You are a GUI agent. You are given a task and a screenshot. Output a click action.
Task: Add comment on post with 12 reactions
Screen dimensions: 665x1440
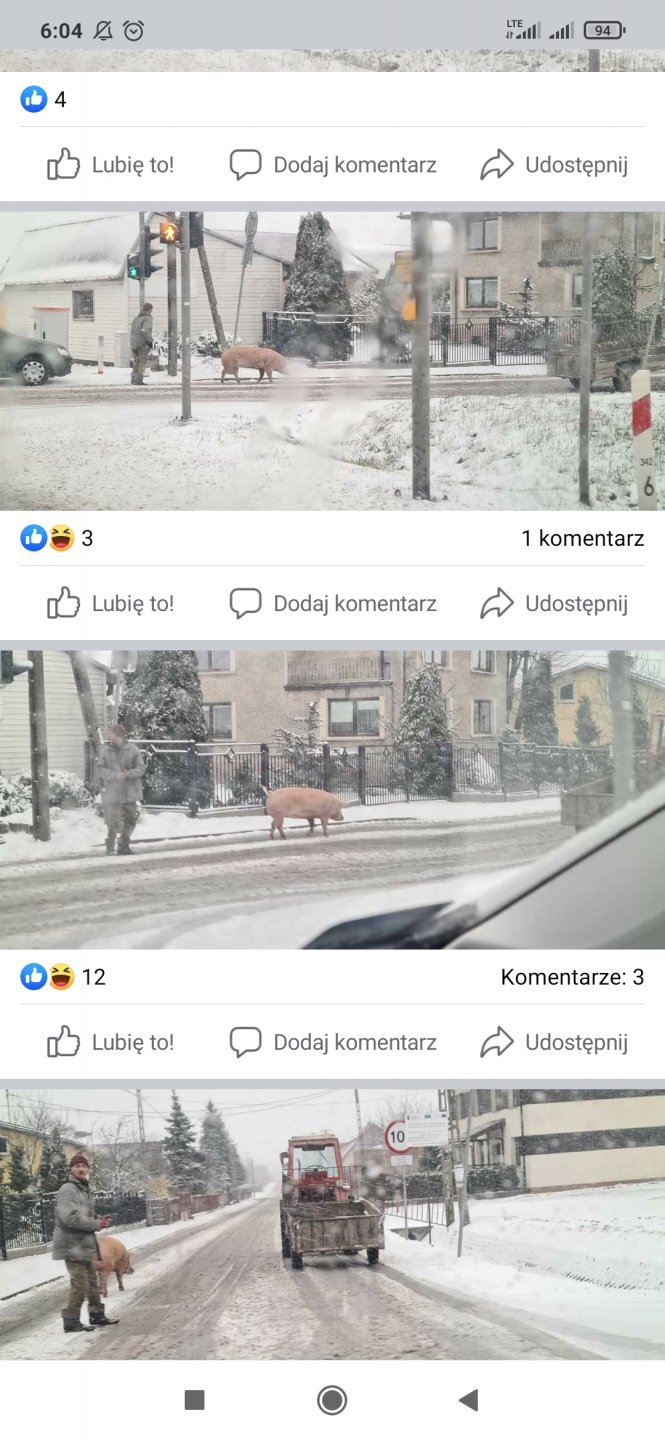[333, 1042]
